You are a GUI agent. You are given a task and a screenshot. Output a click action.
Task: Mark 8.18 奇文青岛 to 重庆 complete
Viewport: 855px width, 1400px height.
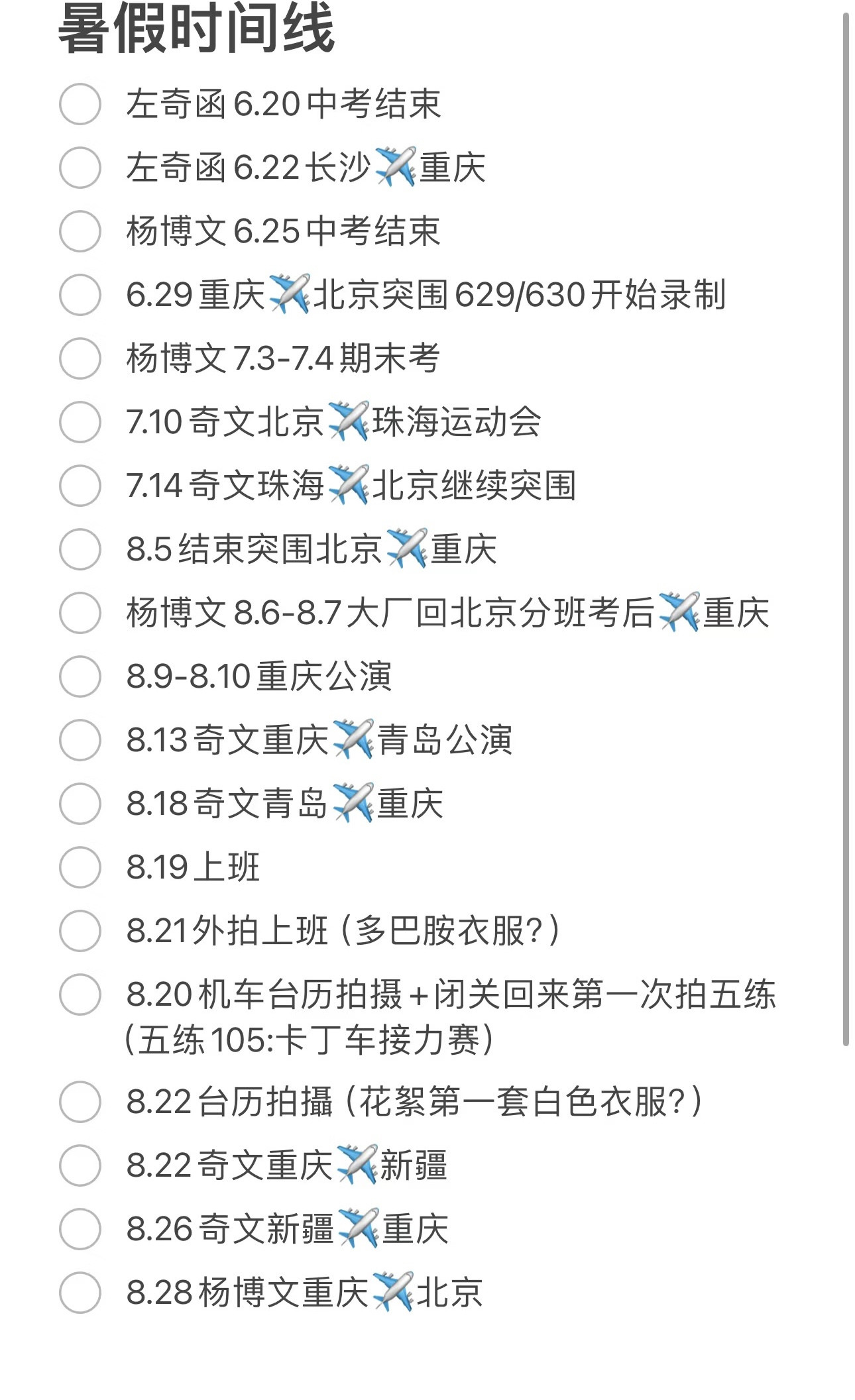80,804
